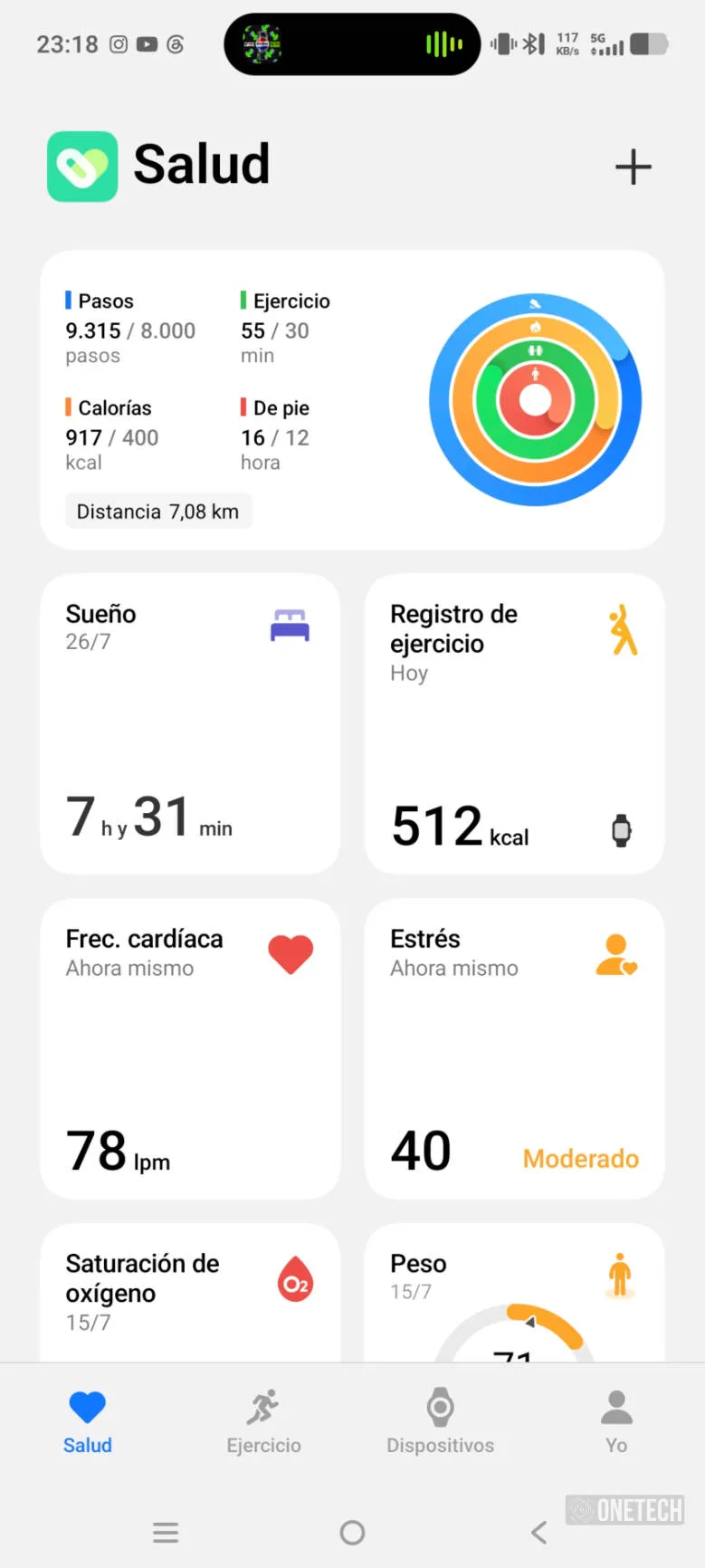Open the Frec. cardíaca card
705x1568 pixels.
pos(190,1048)
